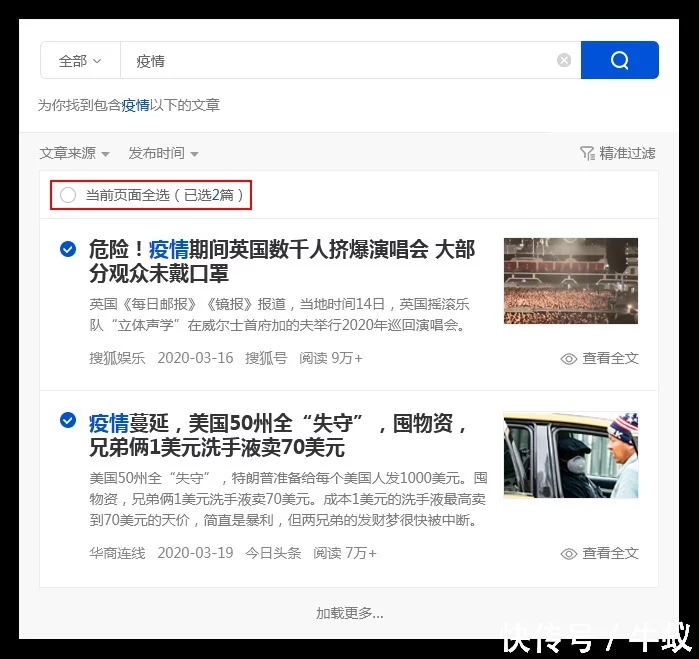The height and width of the screenshot is (659, 699).
Task: Clear the search text
Action: click(x=564, y=61)
